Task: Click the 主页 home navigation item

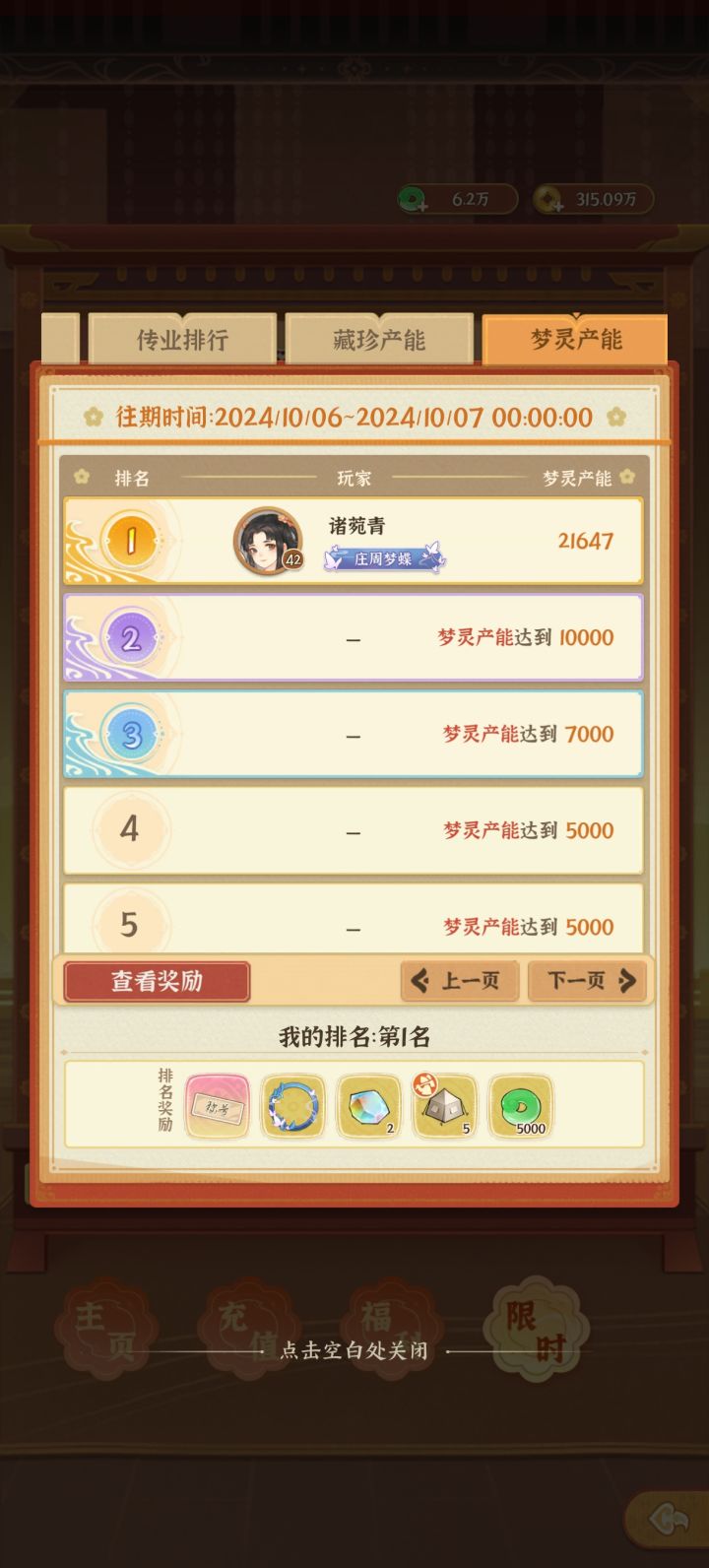Action: 103,1330
